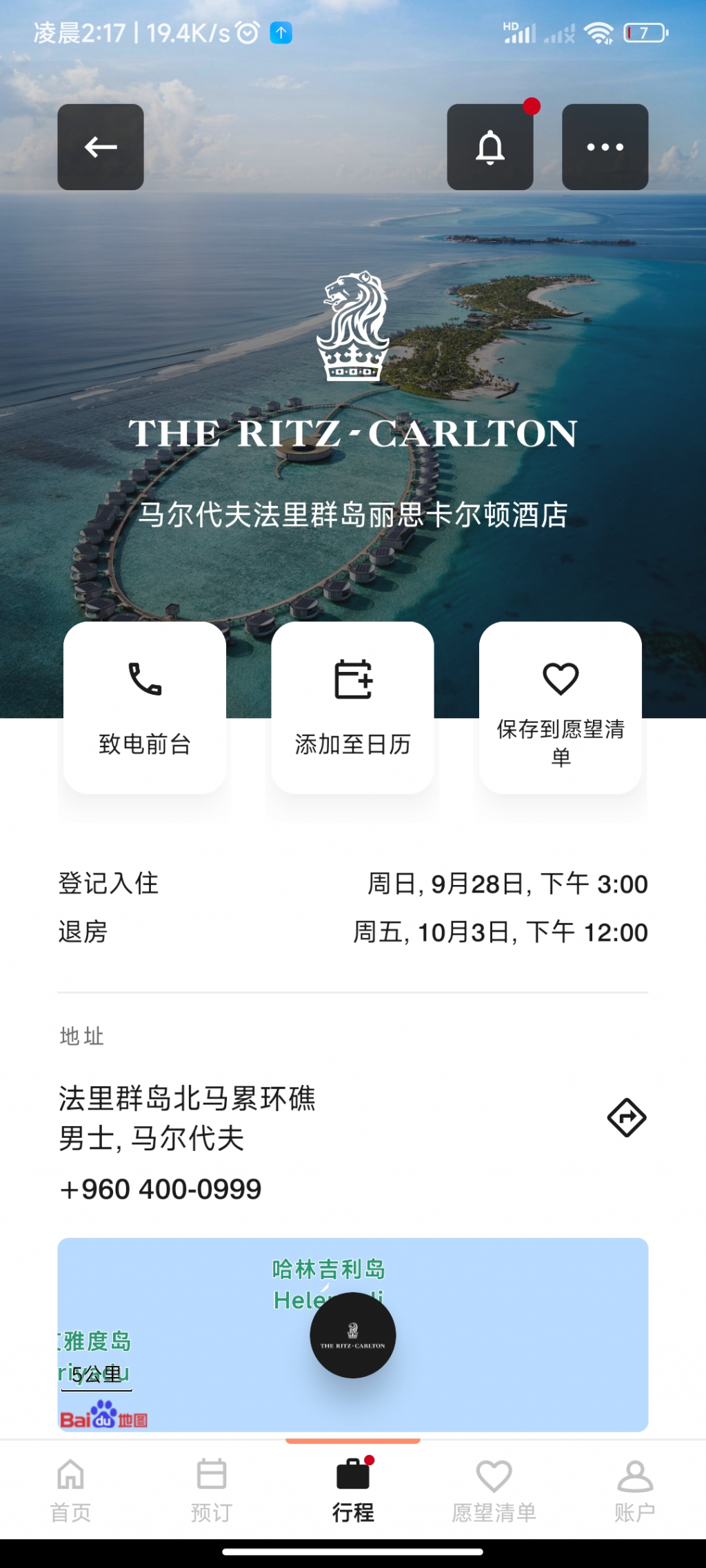The width and height of the screenshot is (706, 1568).
Task: Open the notifications bell
Action: pos(490,147)
